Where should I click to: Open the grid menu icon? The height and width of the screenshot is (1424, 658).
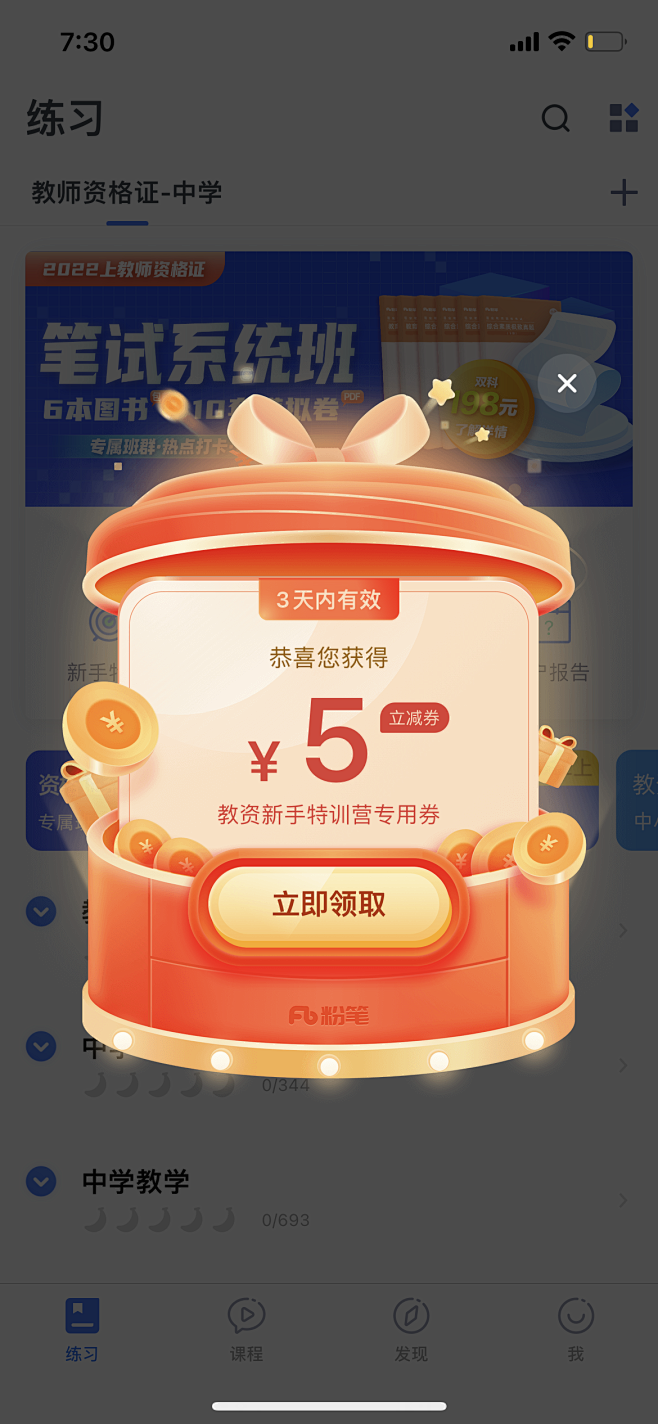pyautogui.click(x=624, y=118)
